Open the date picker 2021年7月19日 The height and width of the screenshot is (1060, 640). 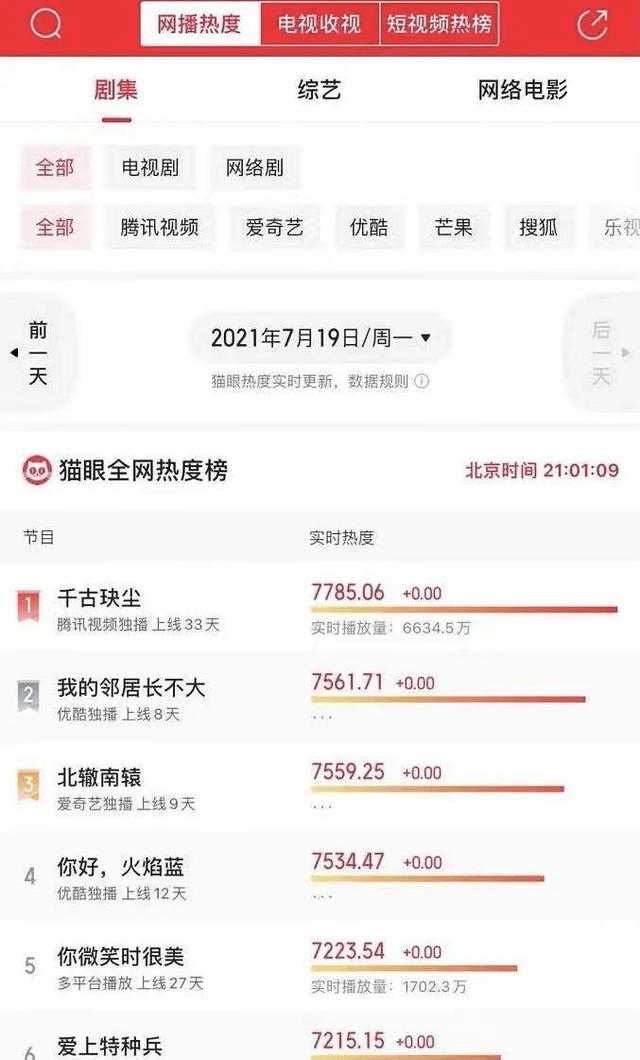tap(320, 338)
